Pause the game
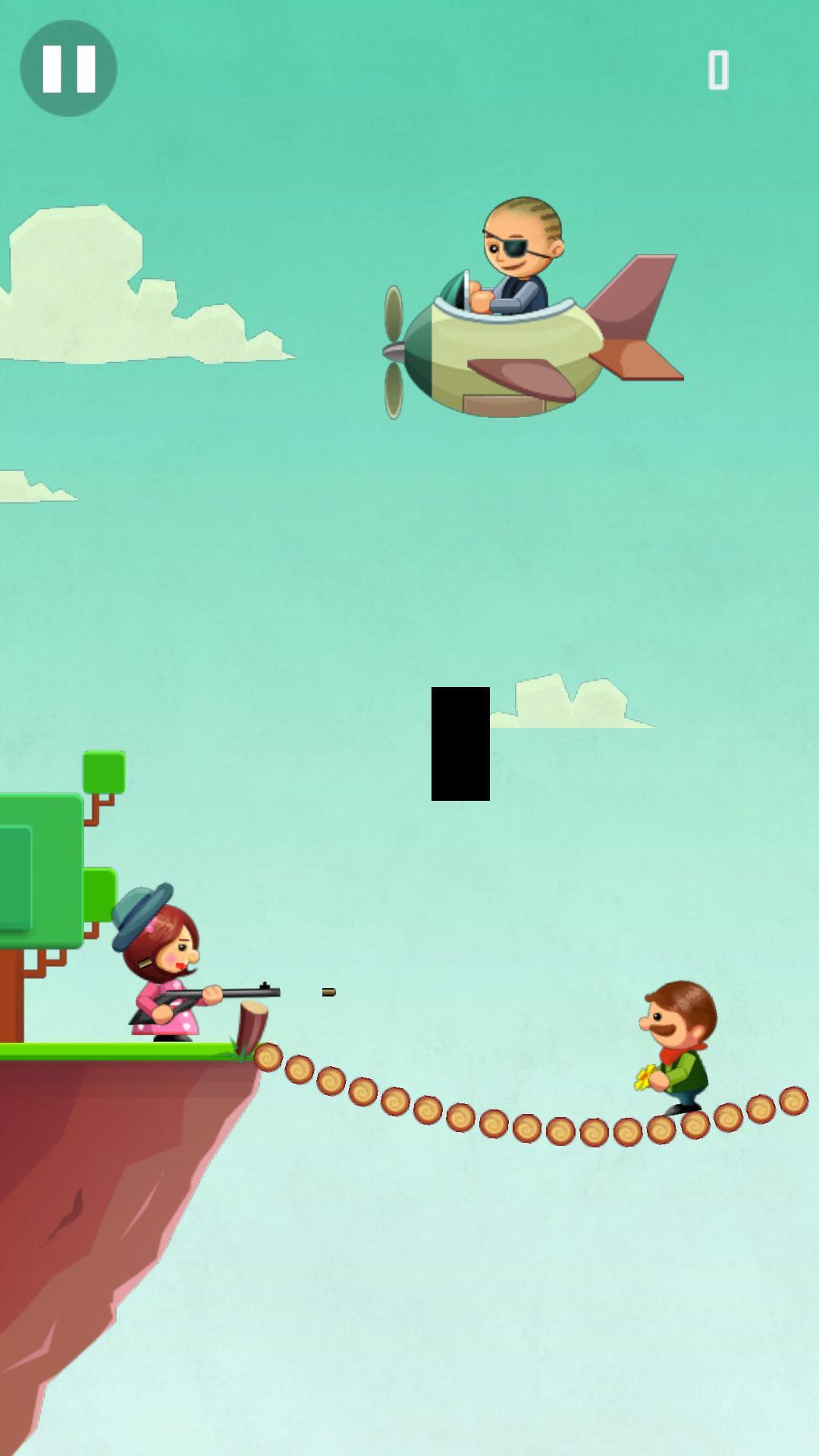This screenshot has height=1456, width=819. (x=68, y=68)
